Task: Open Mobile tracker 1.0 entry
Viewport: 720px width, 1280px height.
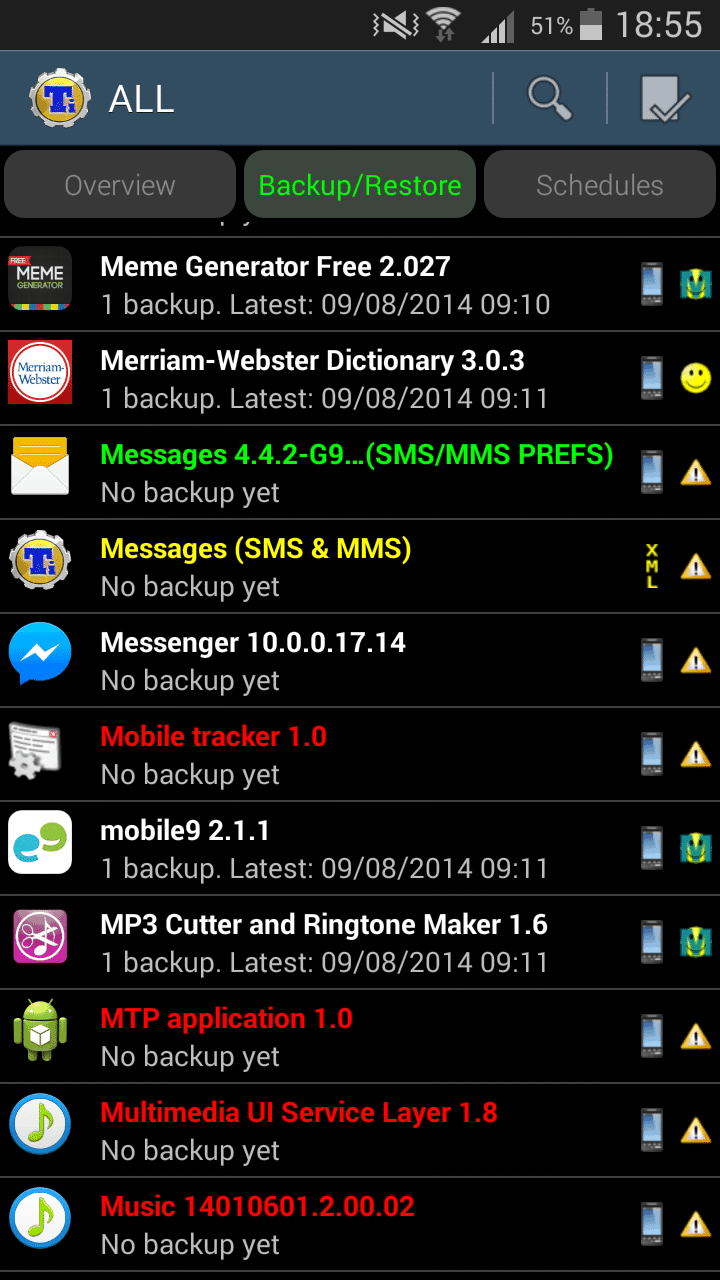Action: click(360, 755)
